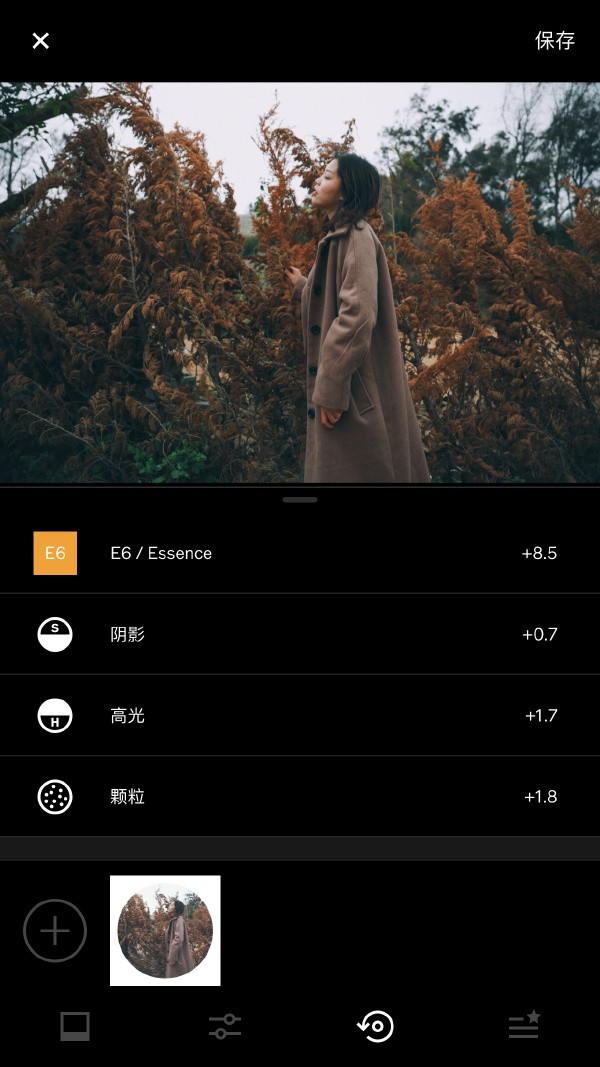Switch to the presets filter tab
The width and height of the screenshot is (600, 1067).
(75, 1026)
